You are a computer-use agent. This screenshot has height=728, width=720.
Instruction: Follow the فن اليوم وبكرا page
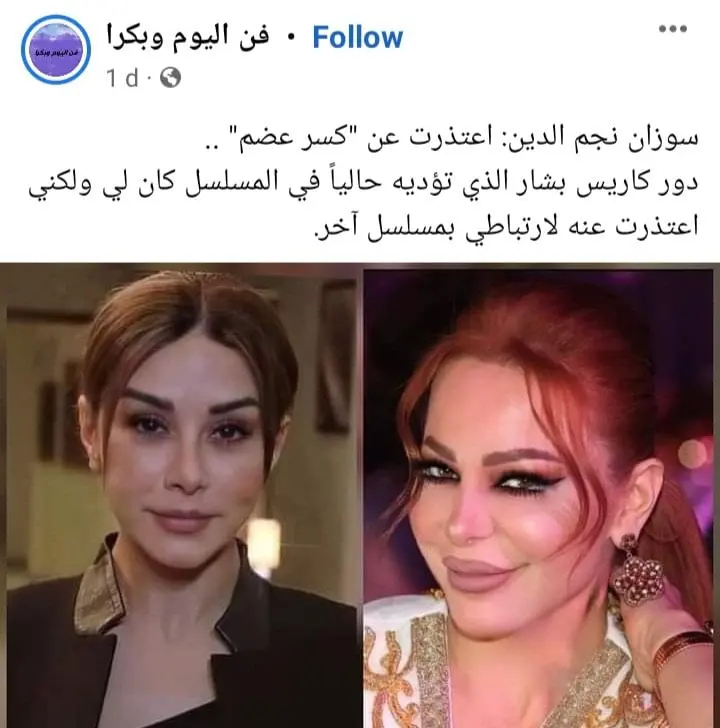coord(357,38)
